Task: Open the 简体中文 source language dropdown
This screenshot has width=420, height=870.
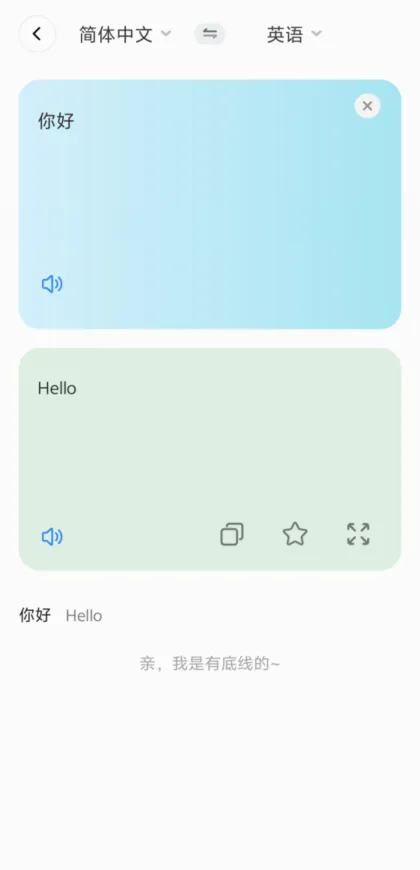Action: (125, 34)
